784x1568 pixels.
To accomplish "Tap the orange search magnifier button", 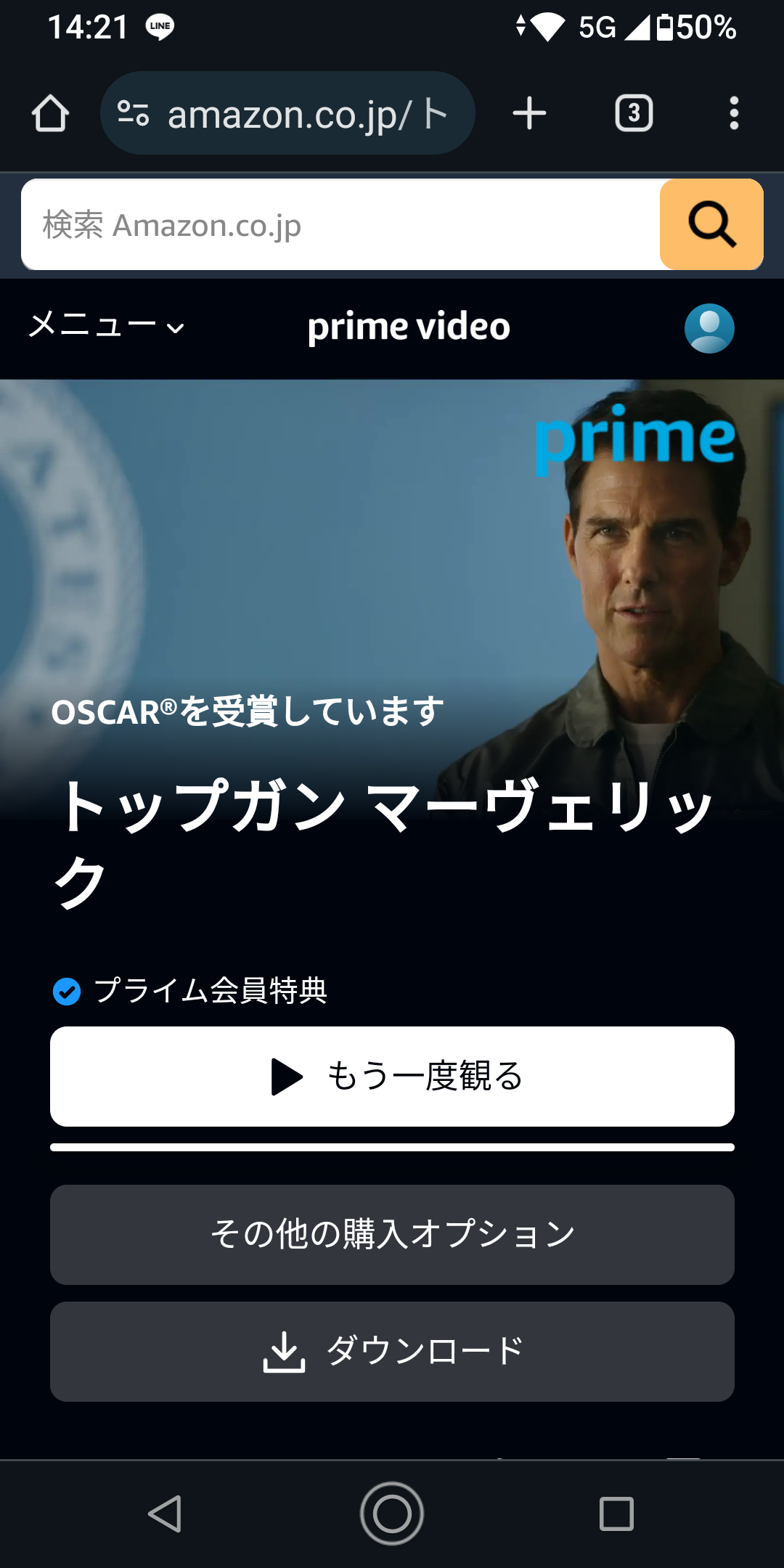I will pos(711,225).
